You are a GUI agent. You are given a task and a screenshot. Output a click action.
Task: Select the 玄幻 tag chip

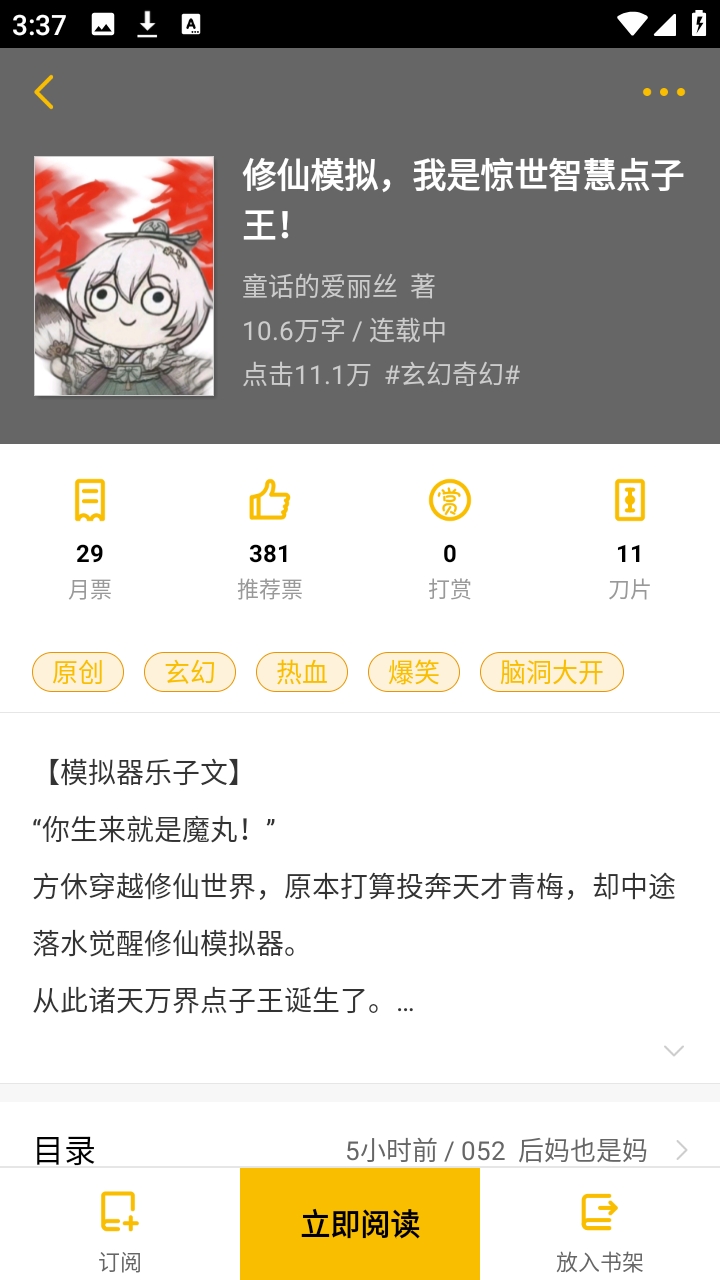pyautogui.click(x=190, y=672)
